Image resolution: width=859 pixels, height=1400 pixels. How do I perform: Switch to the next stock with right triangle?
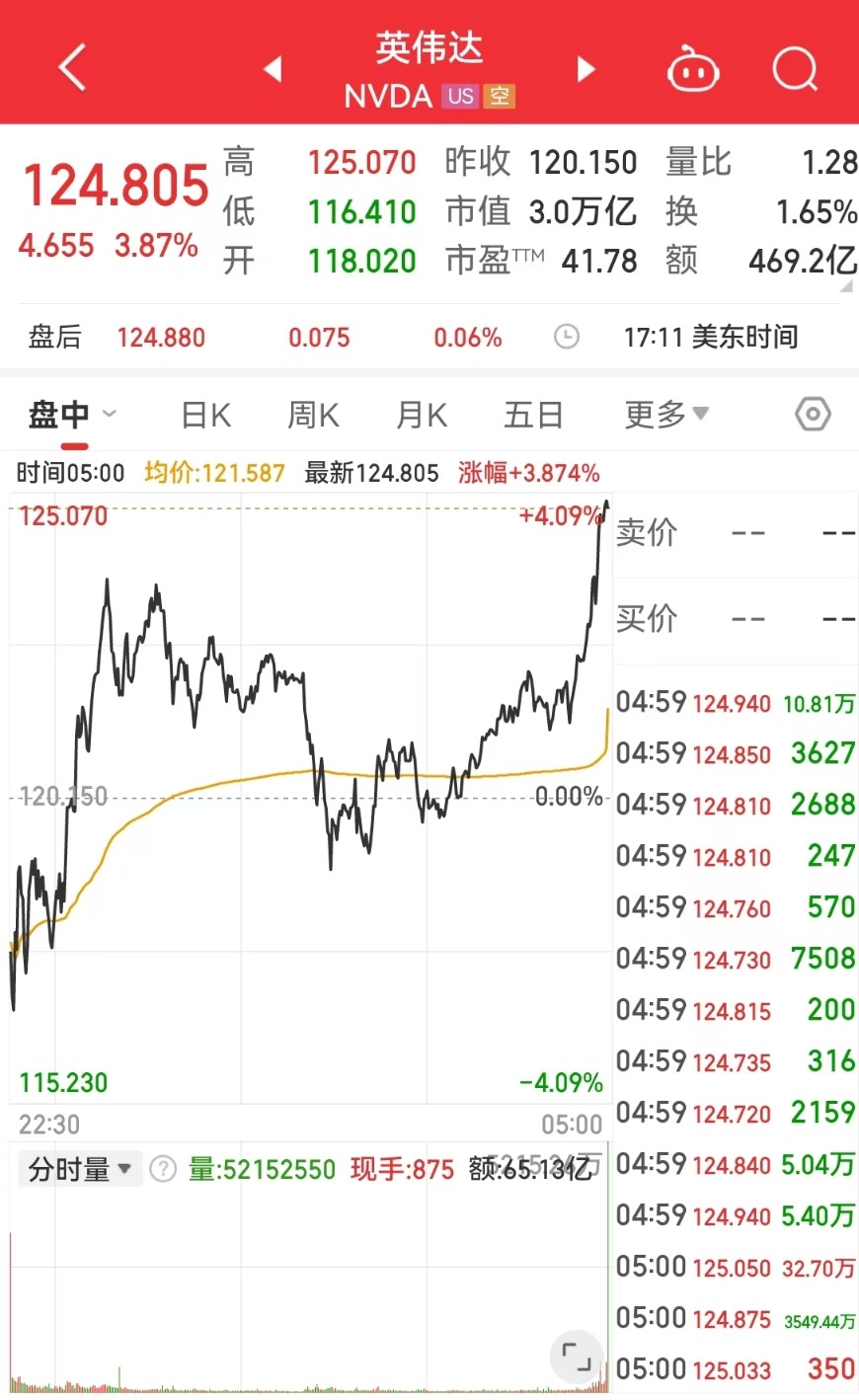click(586, 69)
